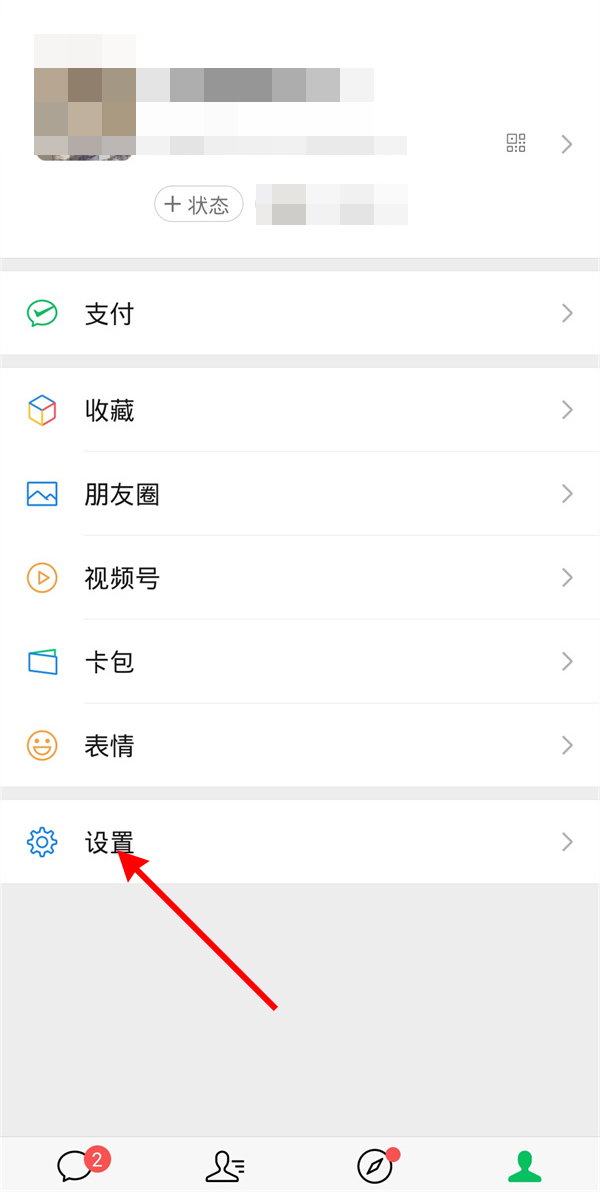Tap the 状态 status button
This screenshot has width=600, height=1192.
[x=199, y=205]
